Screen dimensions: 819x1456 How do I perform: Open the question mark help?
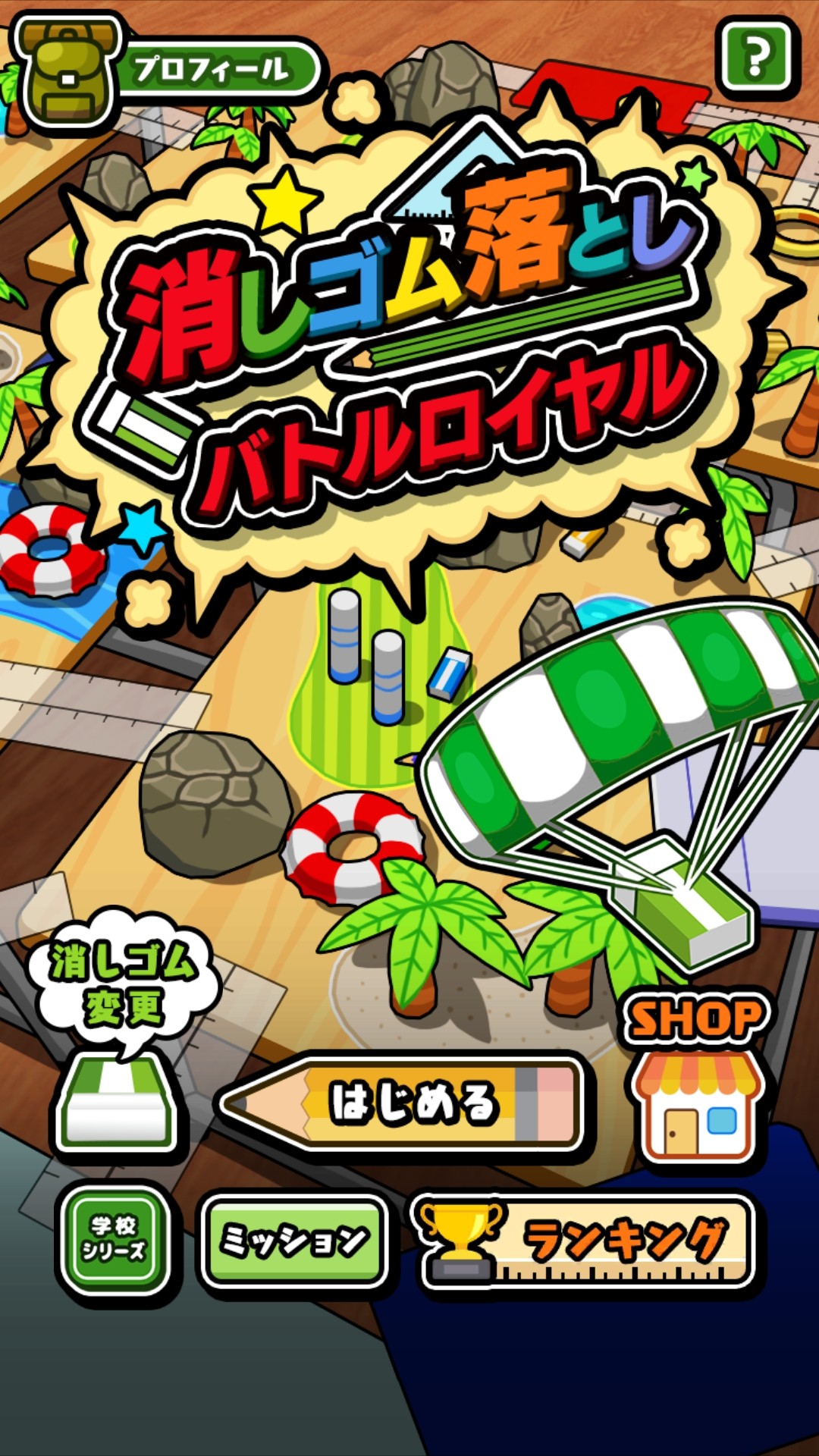click(756, 58)
